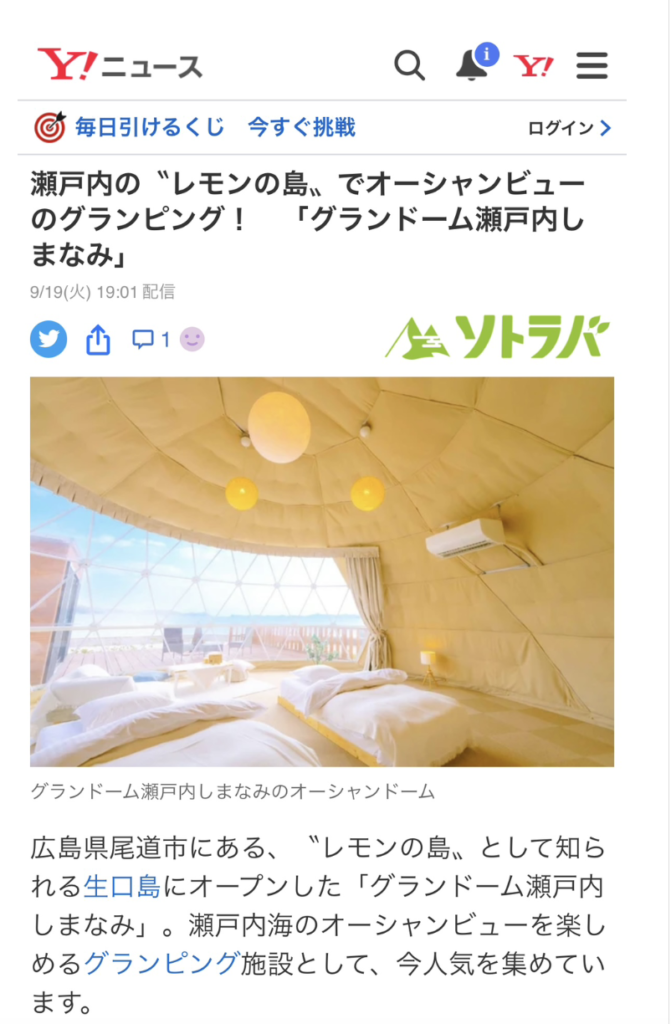671x1024 pixels.
Task: Open the 毎日引けるくじ banner
Action: click(195, 127)
